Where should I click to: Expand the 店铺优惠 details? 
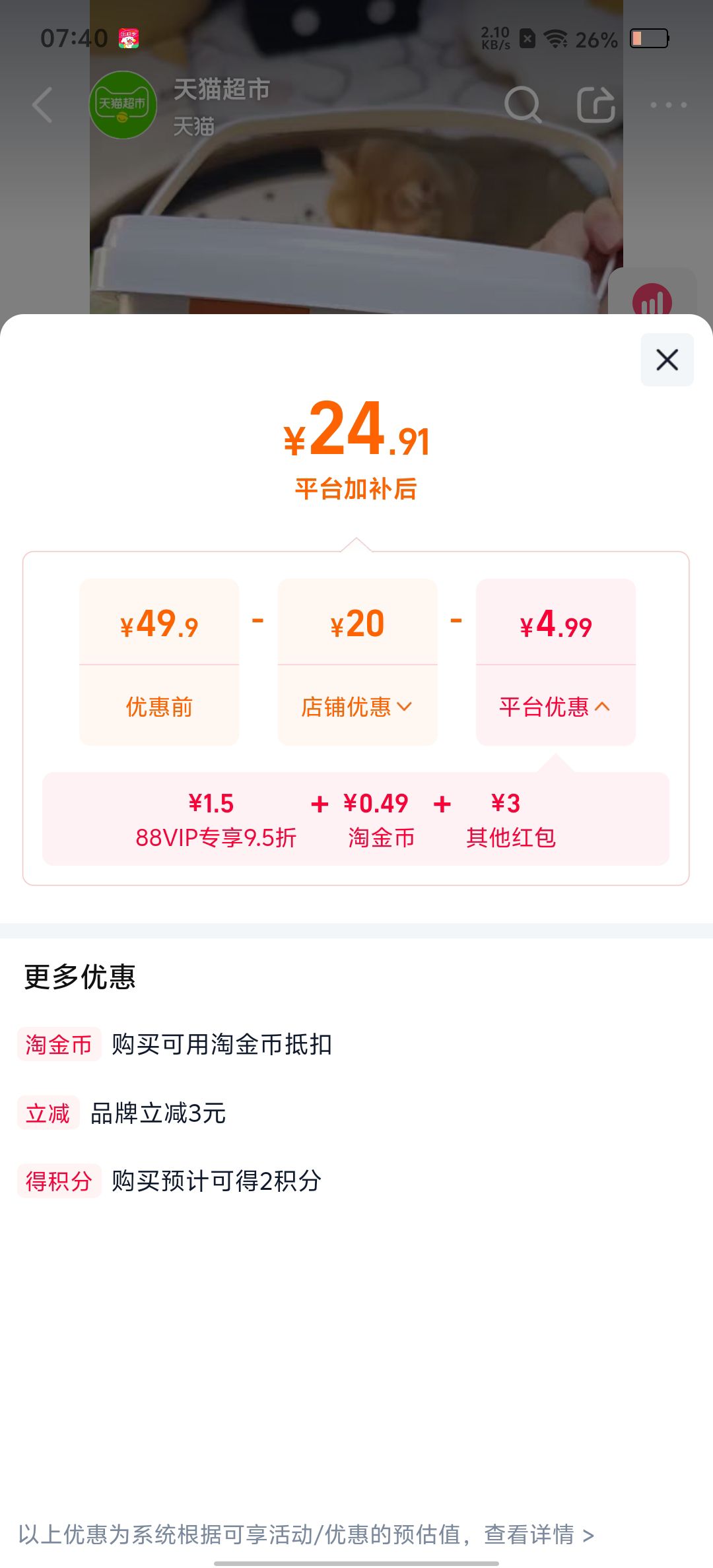point(356,707)
